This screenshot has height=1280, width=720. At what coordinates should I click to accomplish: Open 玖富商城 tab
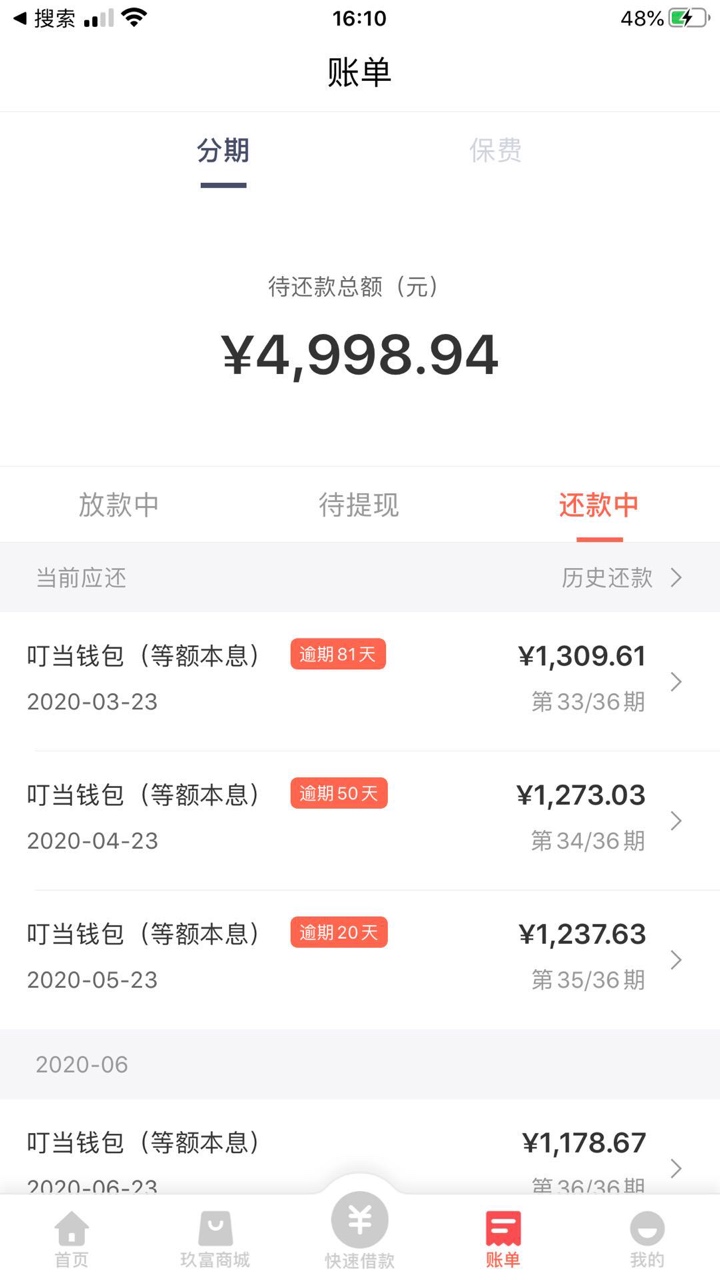click(x=215, y=1239)
